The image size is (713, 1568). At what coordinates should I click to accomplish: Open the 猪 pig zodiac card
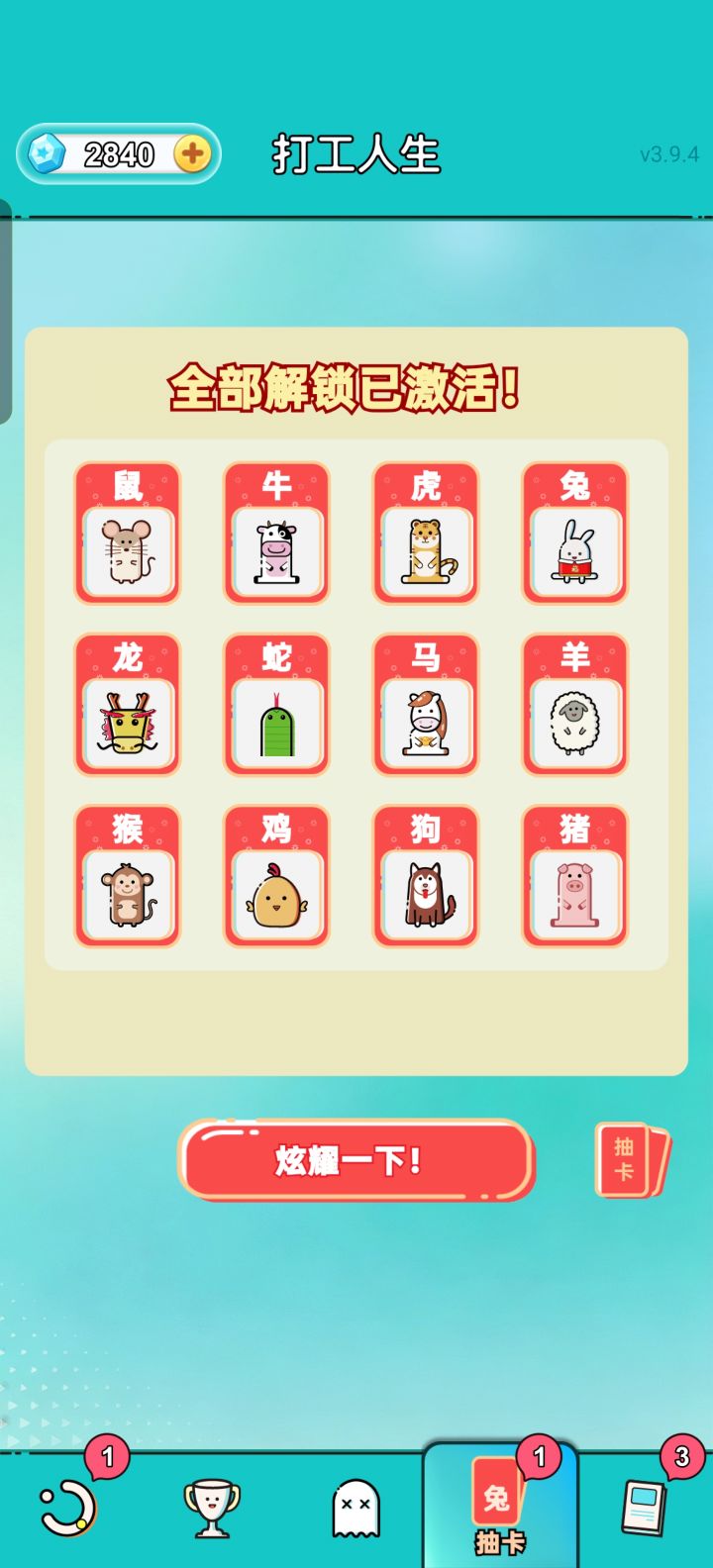click(574, 876)
